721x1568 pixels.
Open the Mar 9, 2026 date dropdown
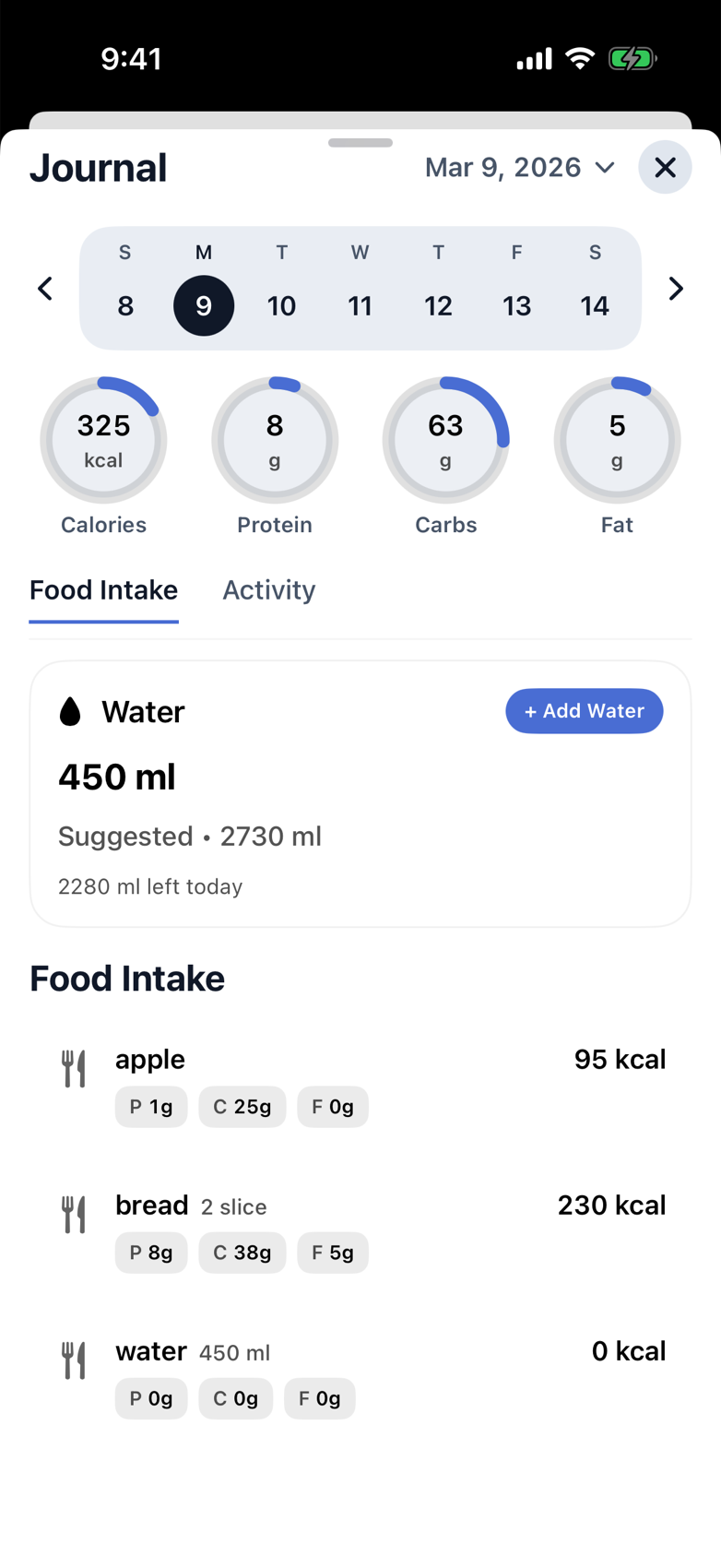518,167
